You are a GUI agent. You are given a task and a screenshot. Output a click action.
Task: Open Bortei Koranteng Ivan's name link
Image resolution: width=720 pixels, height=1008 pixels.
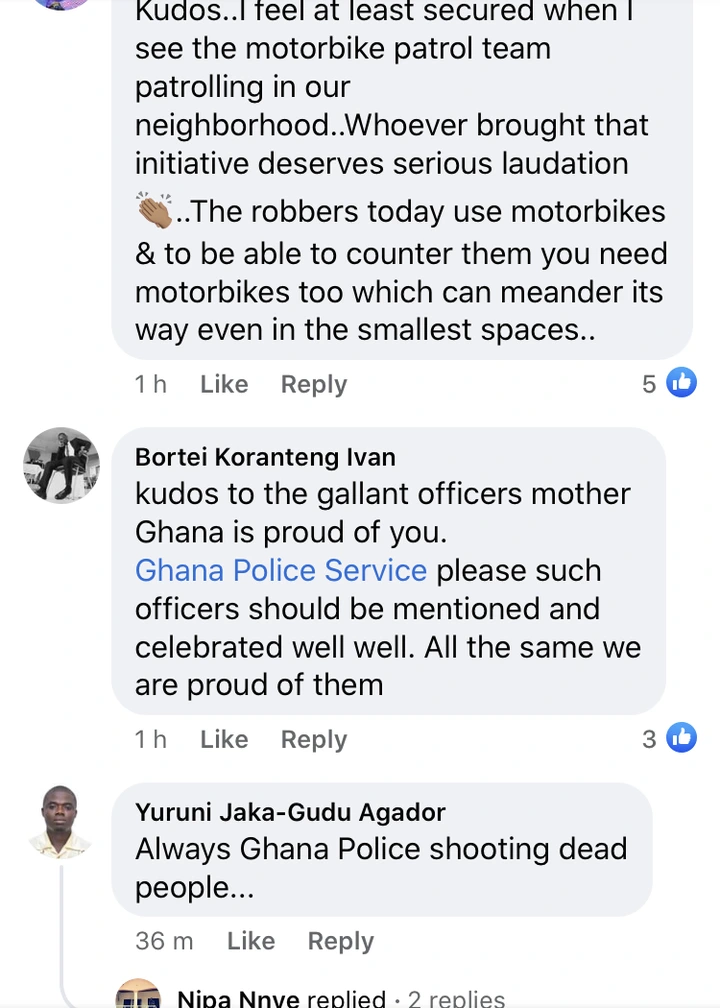click(x=265, y=457)
